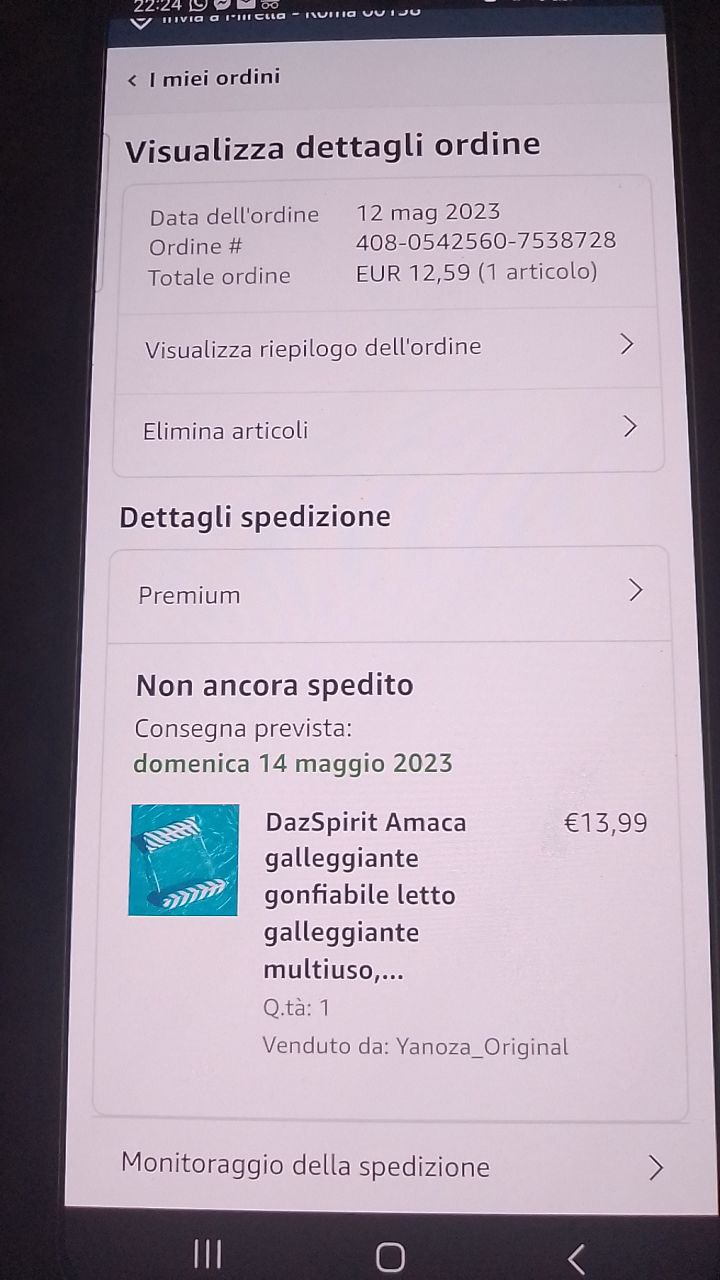The height and width of the screenshot is (1280, 720).
Task: Open the recent apps view
Action: click(x=207, y=1255)
